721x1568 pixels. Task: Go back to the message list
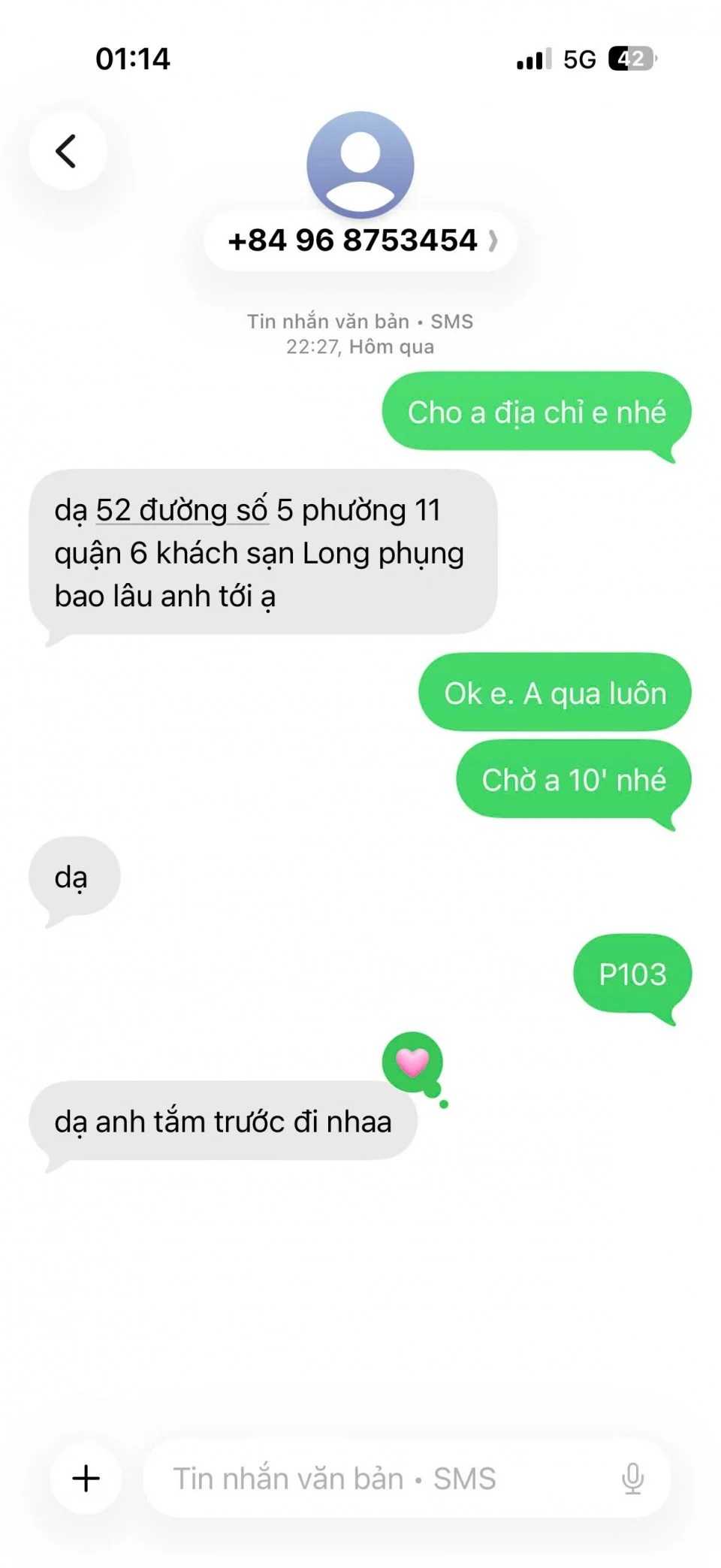click(68, 151)
